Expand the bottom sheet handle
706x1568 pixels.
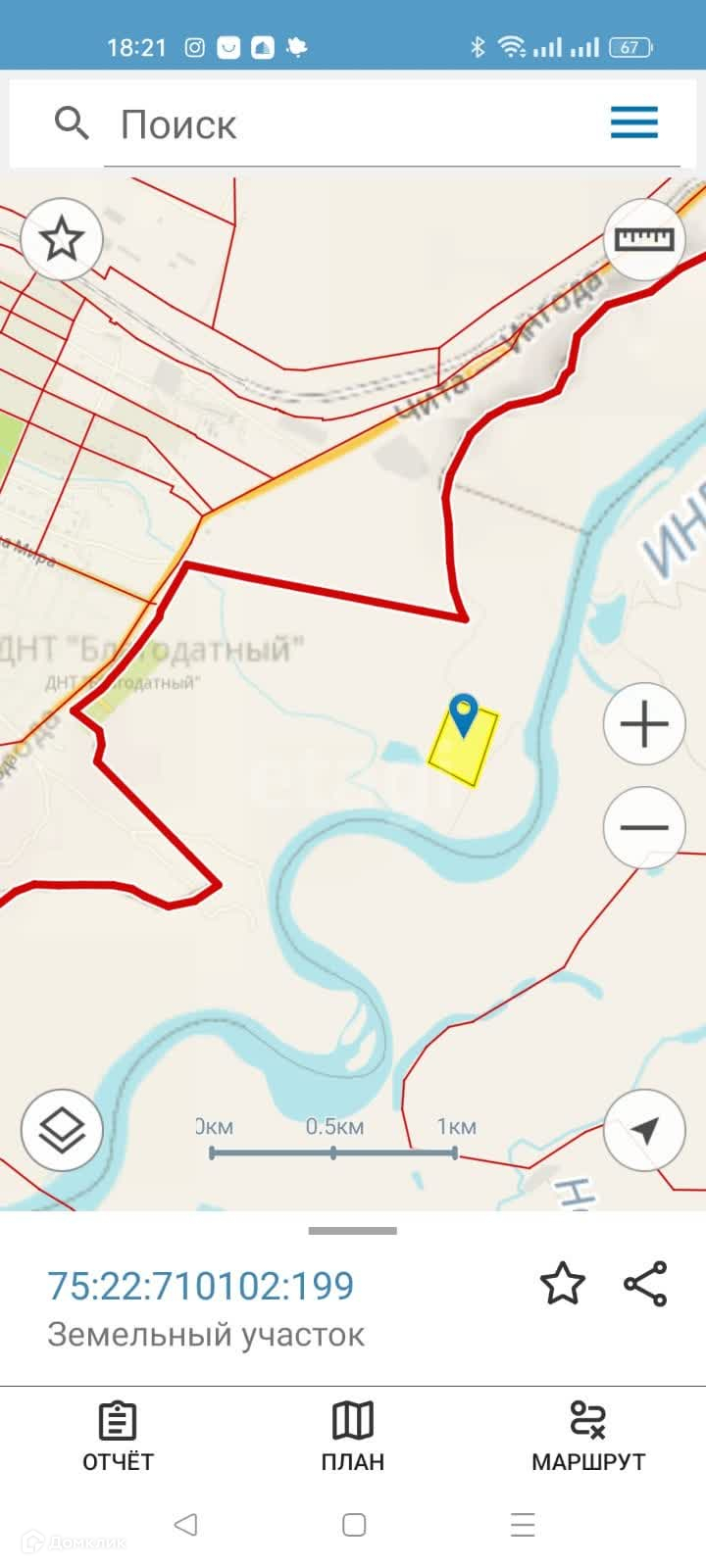(353, 1231)
